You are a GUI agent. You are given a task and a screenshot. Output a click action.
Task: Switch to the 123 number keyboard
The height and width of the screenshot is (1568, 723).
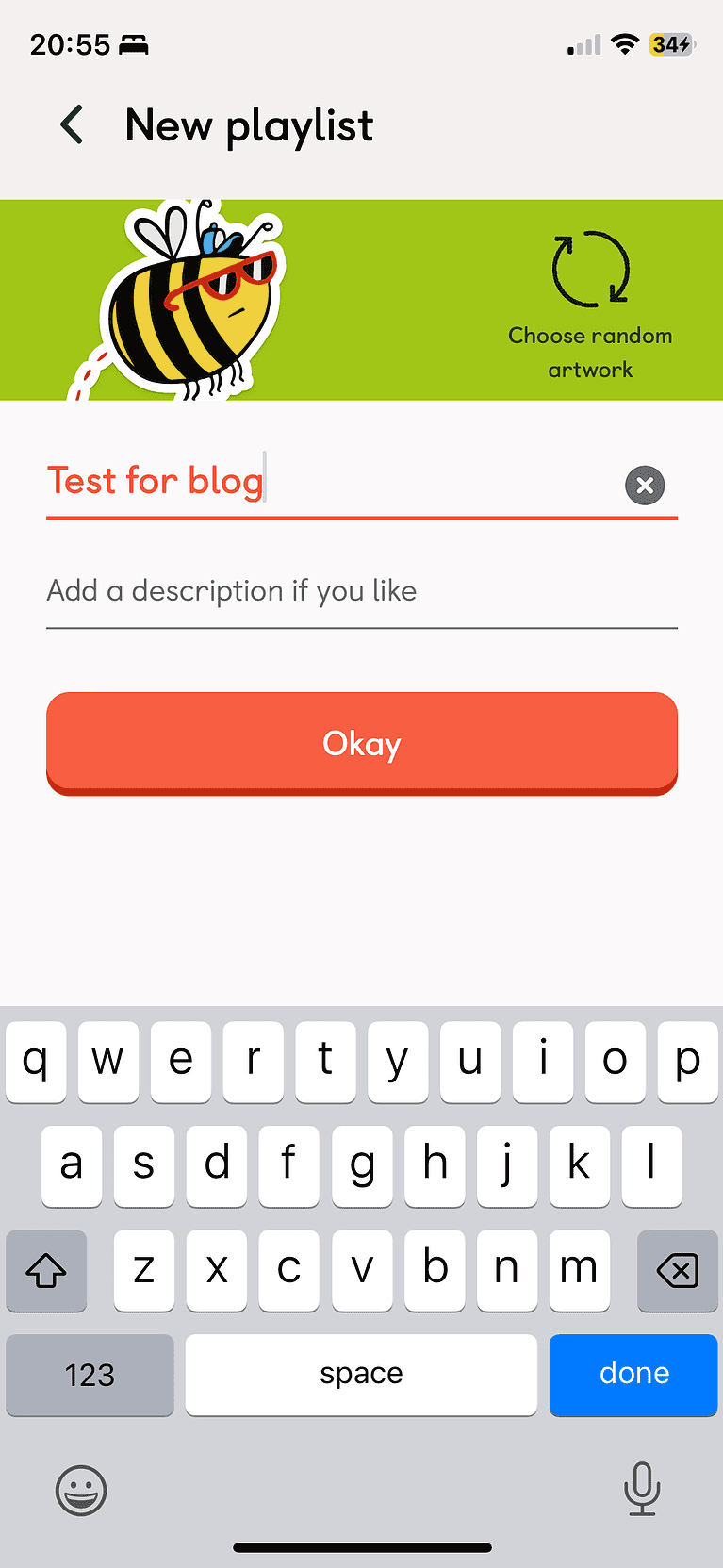click(90, 1374)
